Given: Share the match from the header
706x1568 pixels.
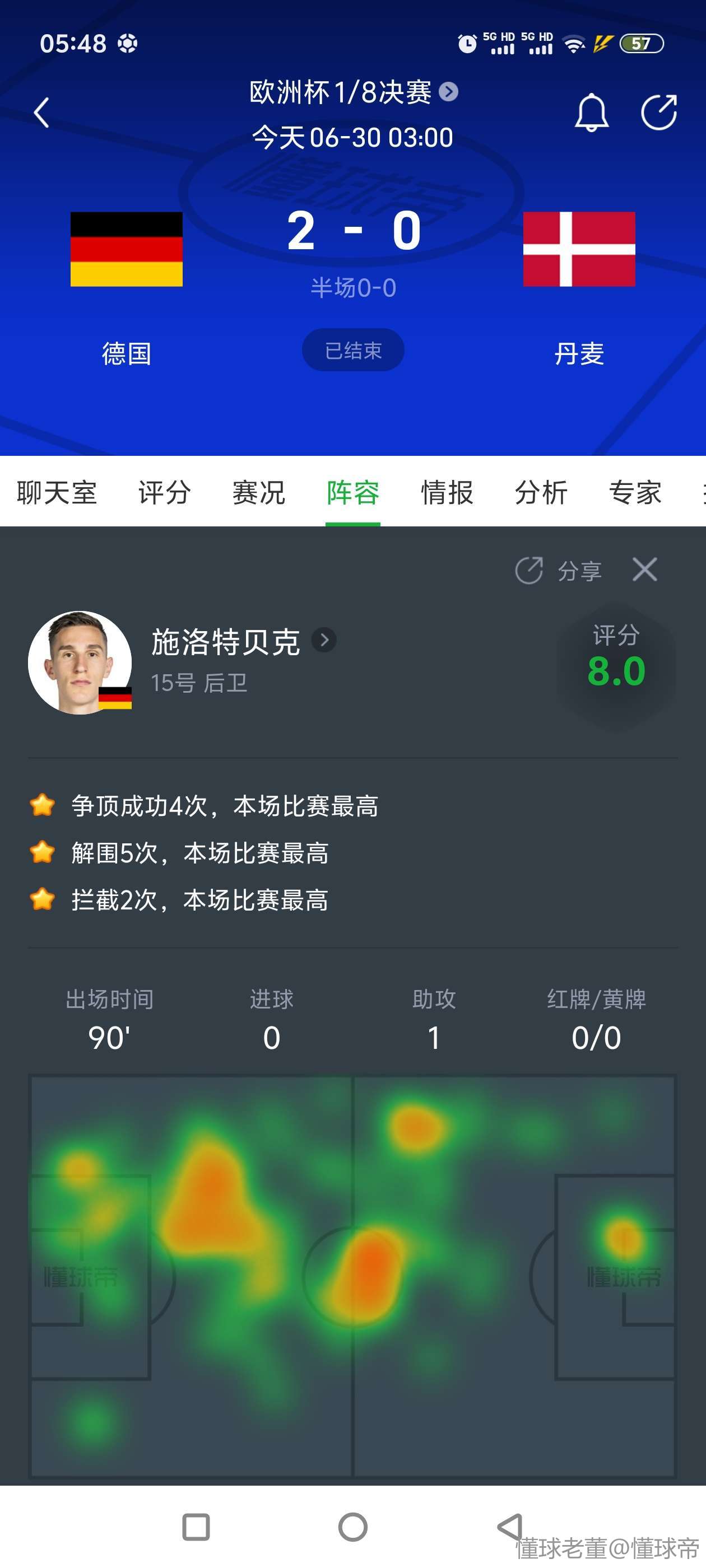Looking at the screenshot, I should [658, 113].
